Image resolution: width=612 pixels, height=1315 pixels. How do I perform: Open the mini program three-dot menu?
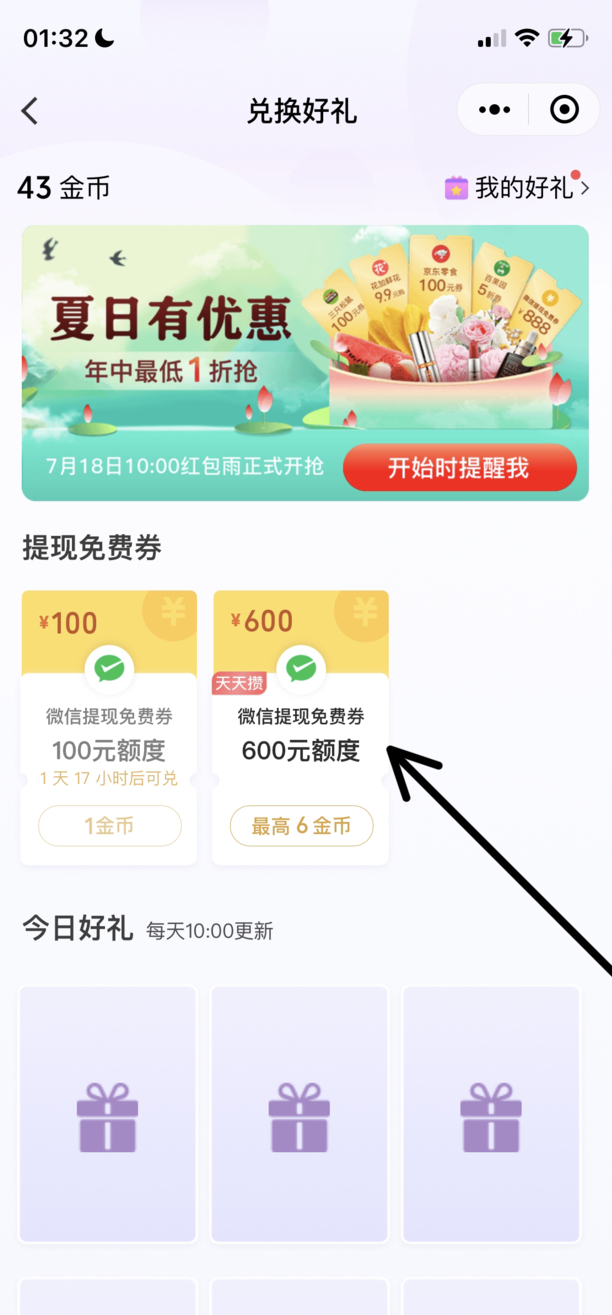coord(494,110)
